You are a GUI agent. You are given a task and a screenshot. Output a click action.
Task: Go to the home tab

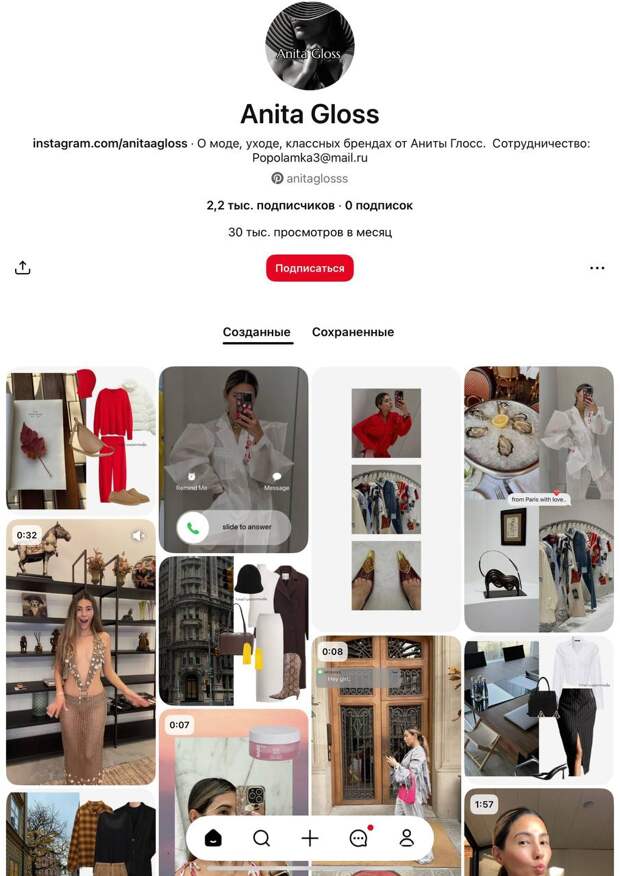213,839
